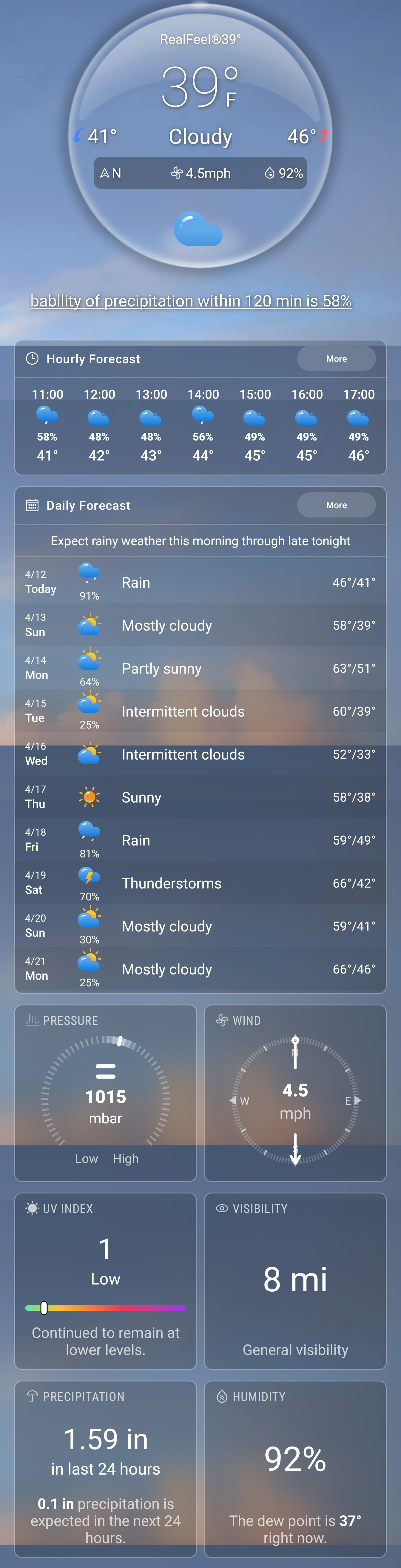This screenshot has width=401, height=1568.
Task: Tap the precipitation probability link
Action: [x=191, y=301]
